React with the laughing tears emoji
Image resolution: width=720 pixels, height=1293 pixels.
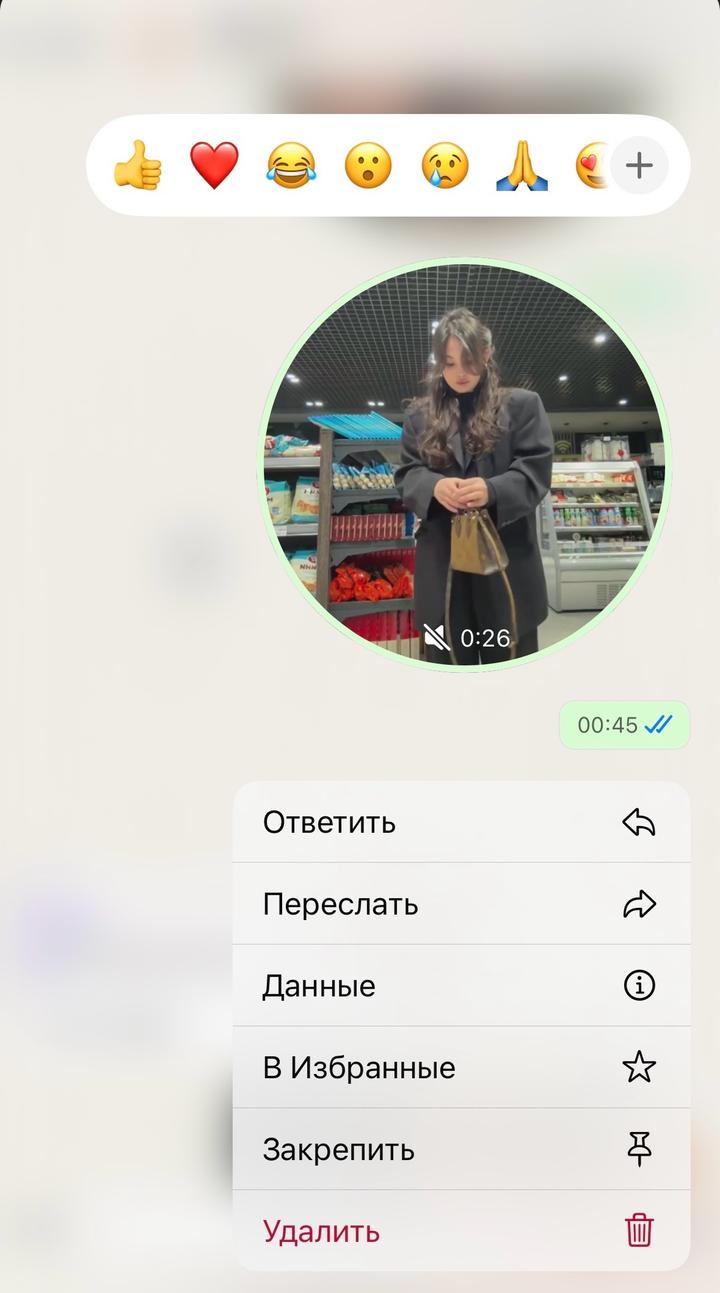[x=291, y=165]
